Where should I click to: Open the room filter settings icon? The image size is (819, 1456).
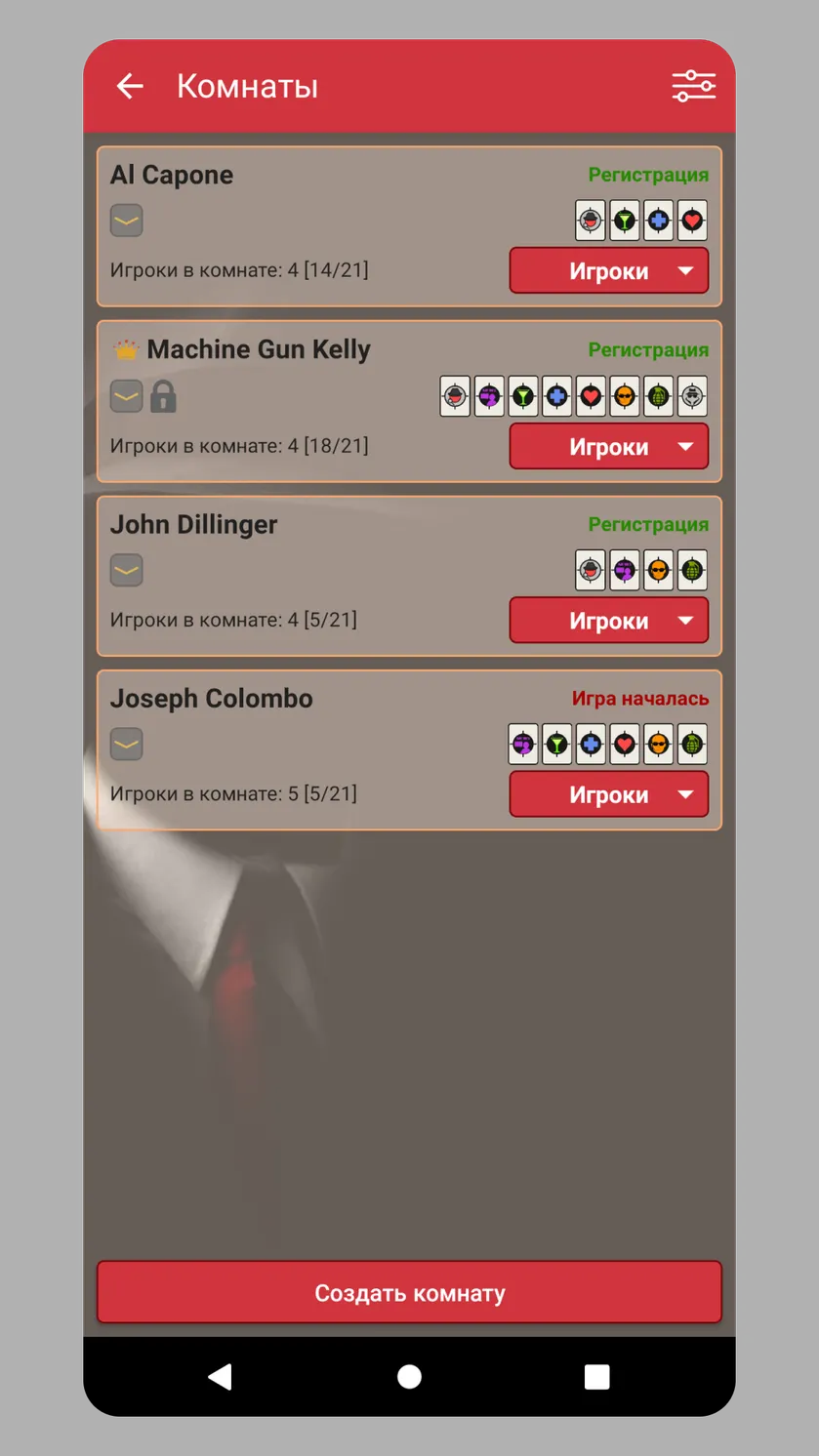(693, 86)
